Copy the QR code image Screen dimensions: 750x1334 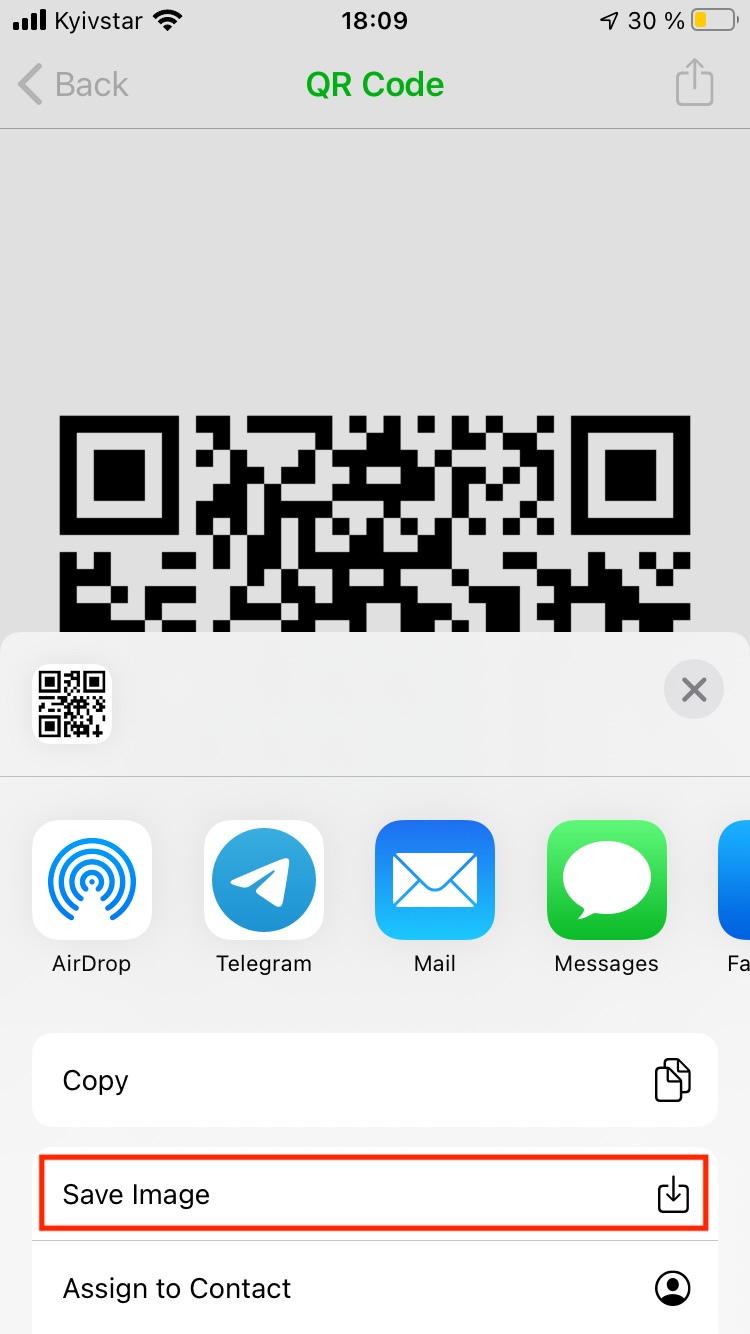coord(375,1081)
